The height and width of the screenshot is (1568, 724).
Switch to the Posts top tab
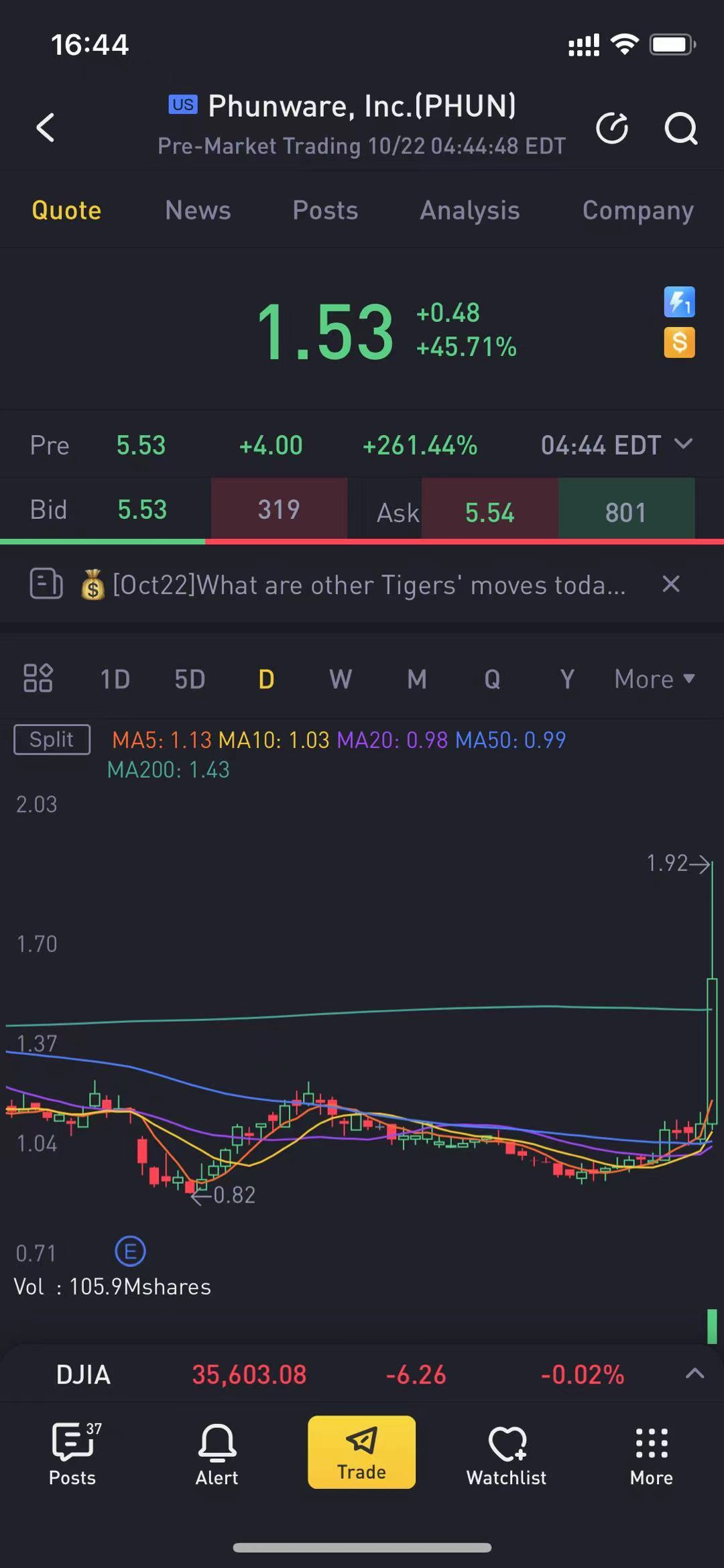(x=325, y=210)
